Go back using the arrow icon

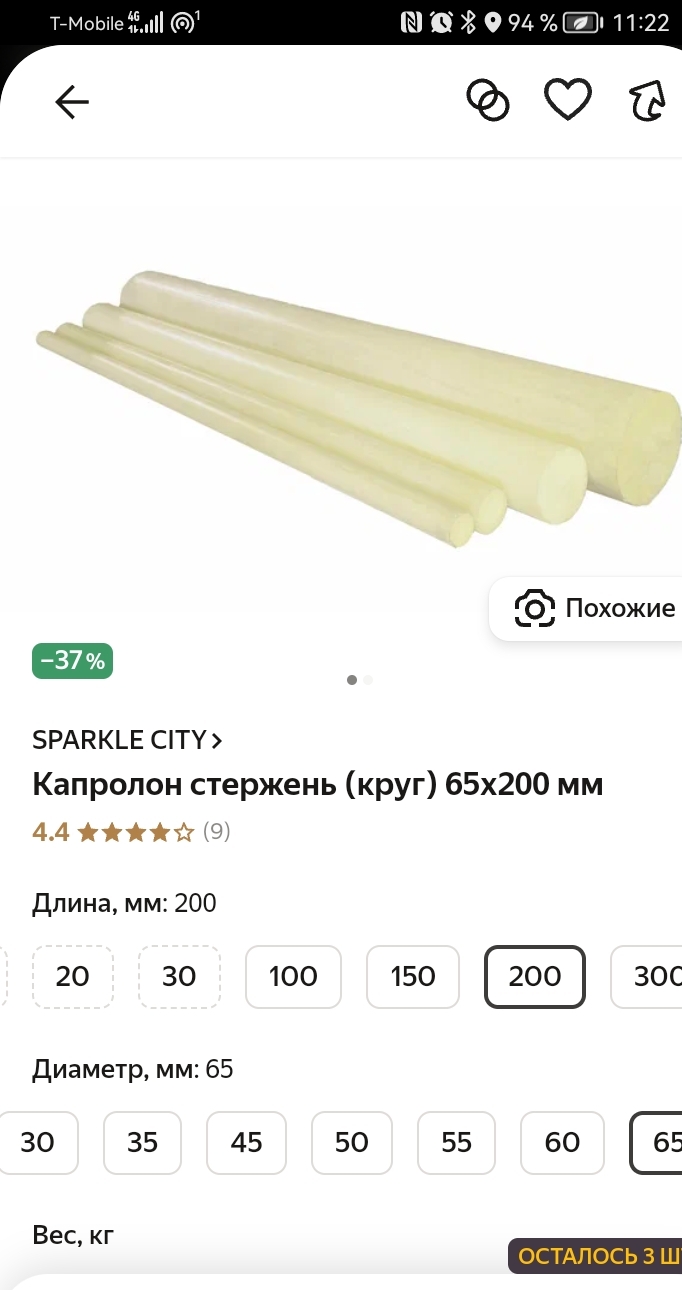(x=72, y=101)
